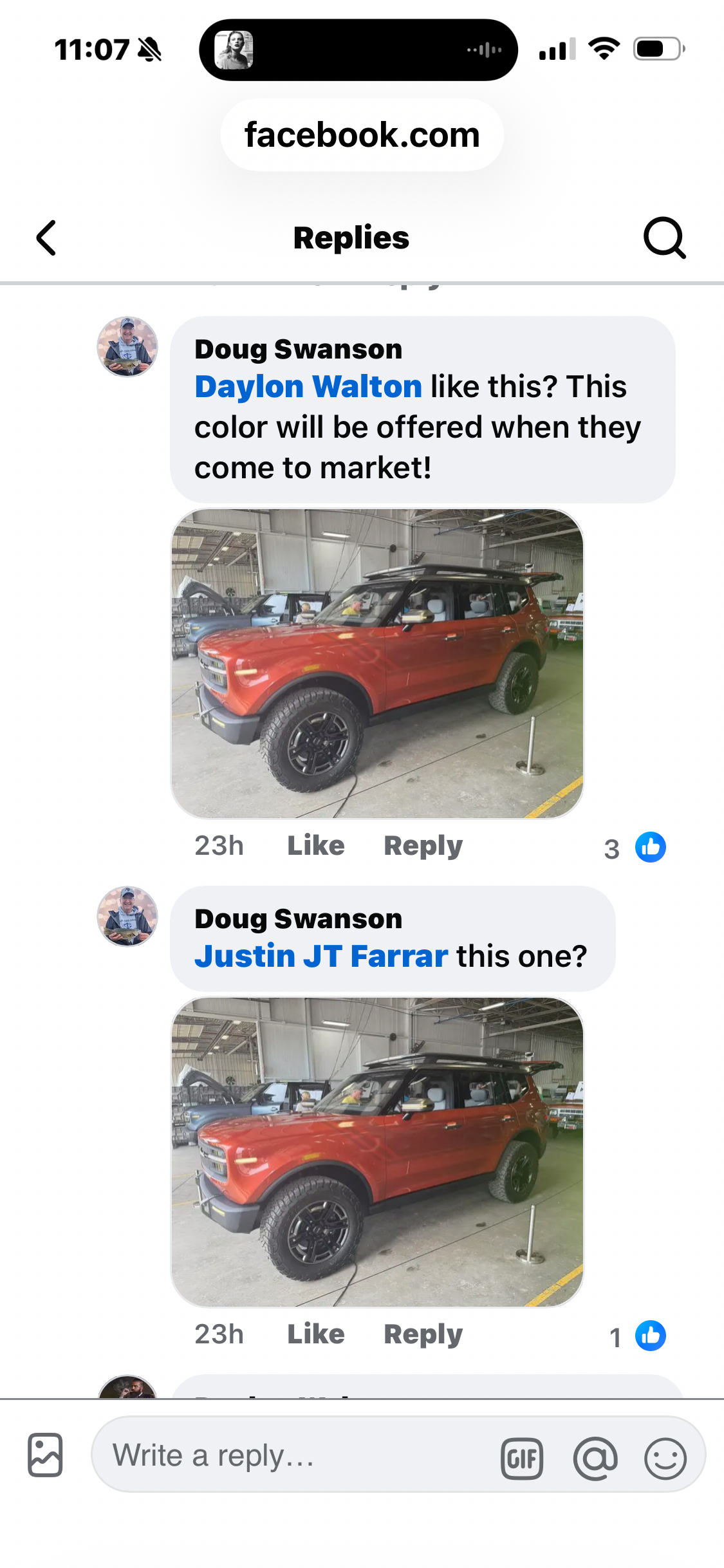Open the emoji picker

point(665,1458)
